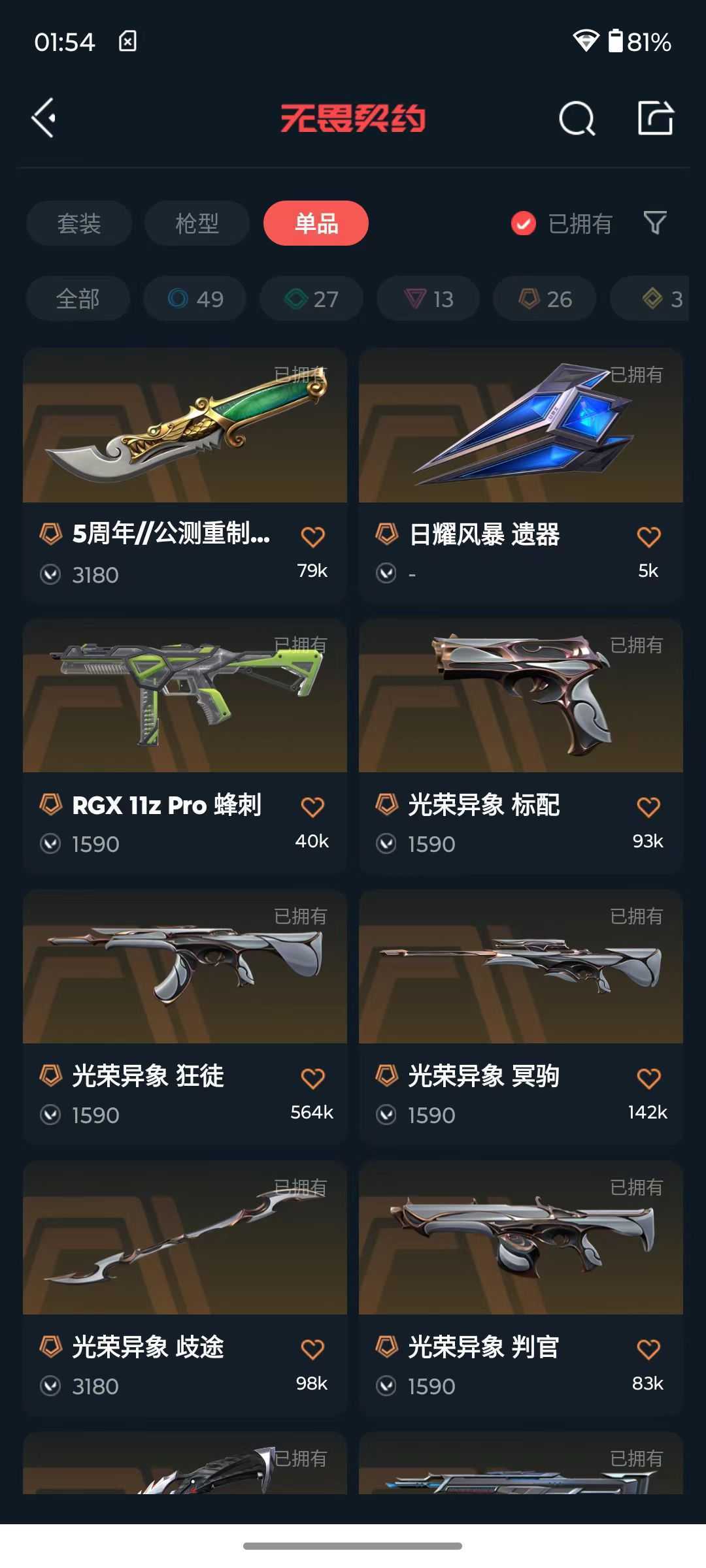Tap the share icon in top bar

coord(657,120)
